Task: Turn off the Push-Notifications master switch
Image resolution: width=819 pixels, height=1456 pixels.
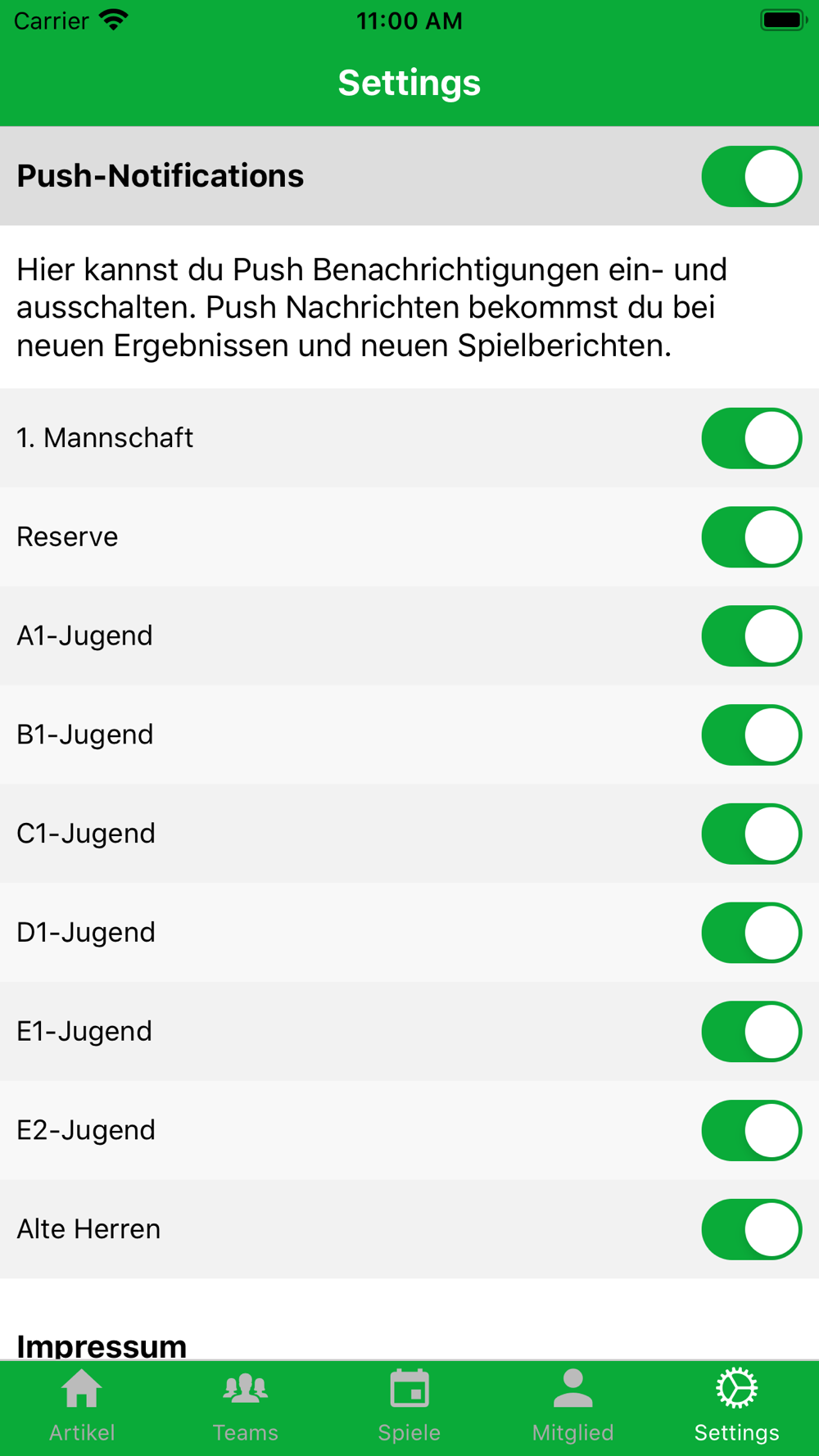Action: (751, 176)
